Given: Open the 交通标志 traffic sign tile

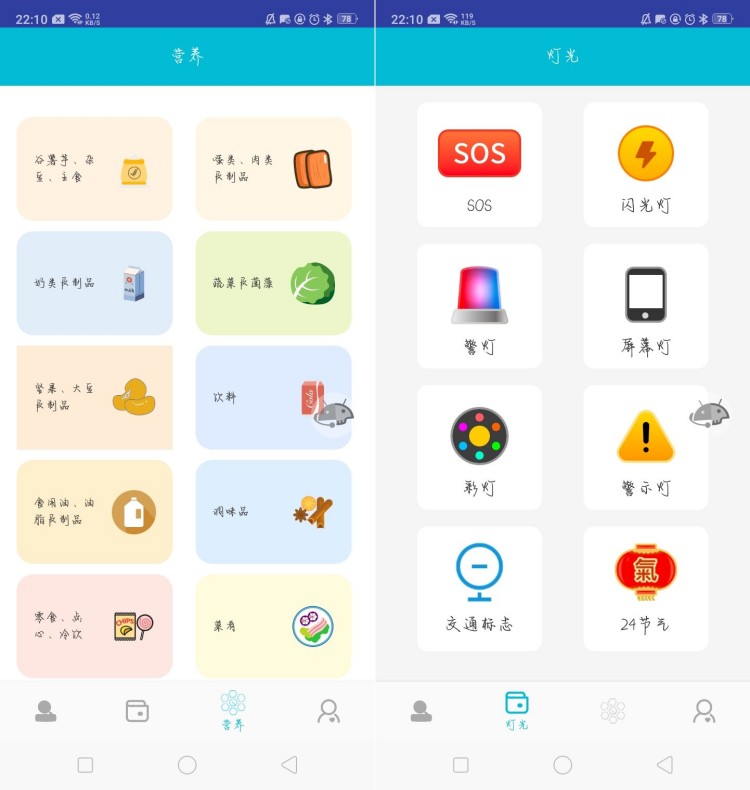Looking at the screenshot, I should pyautogui.click(x=479, y=588).
